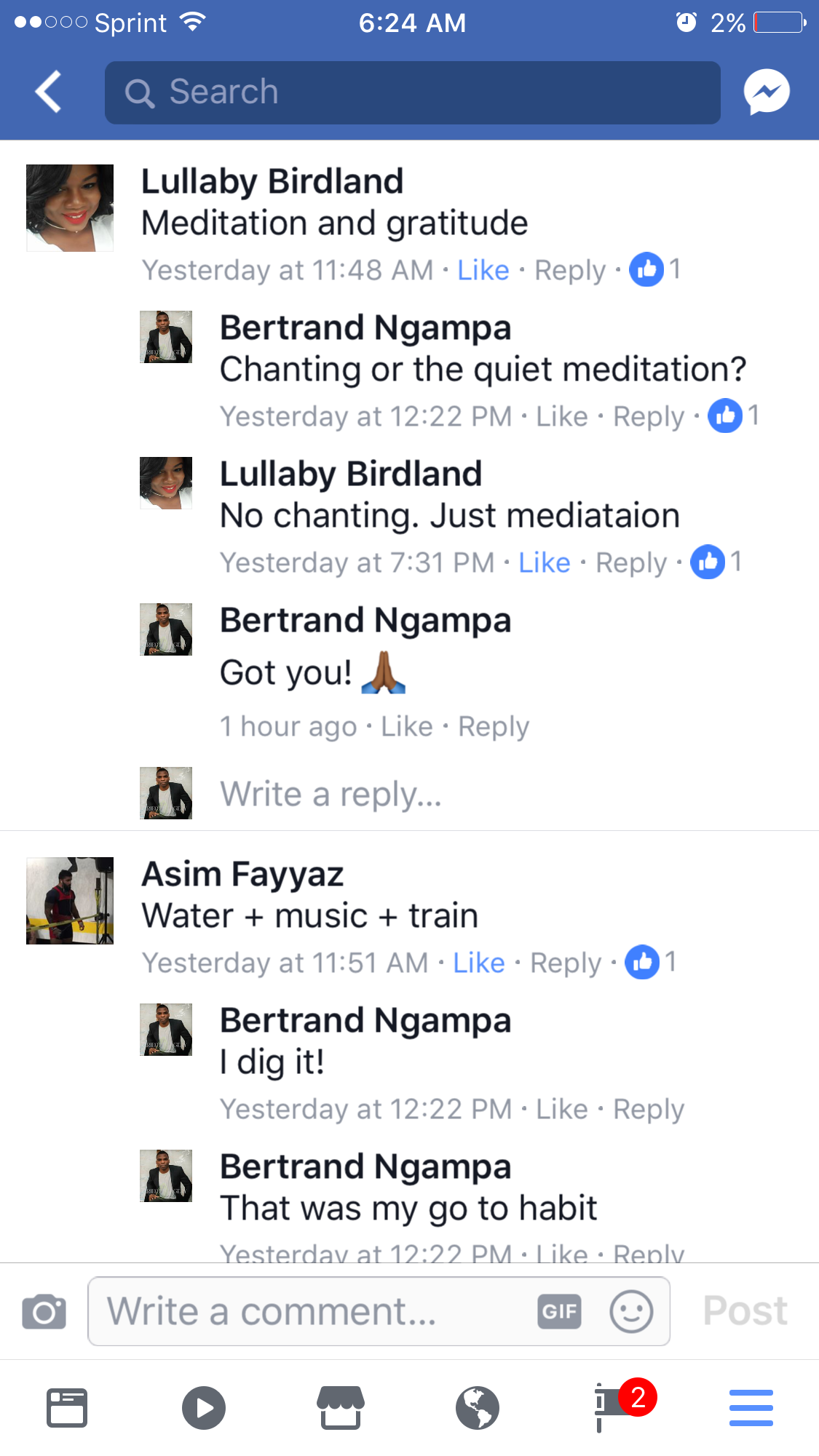The image size is (819, 1456).
Task: Switch to the News Feed tab
Action: point(67,1408)
